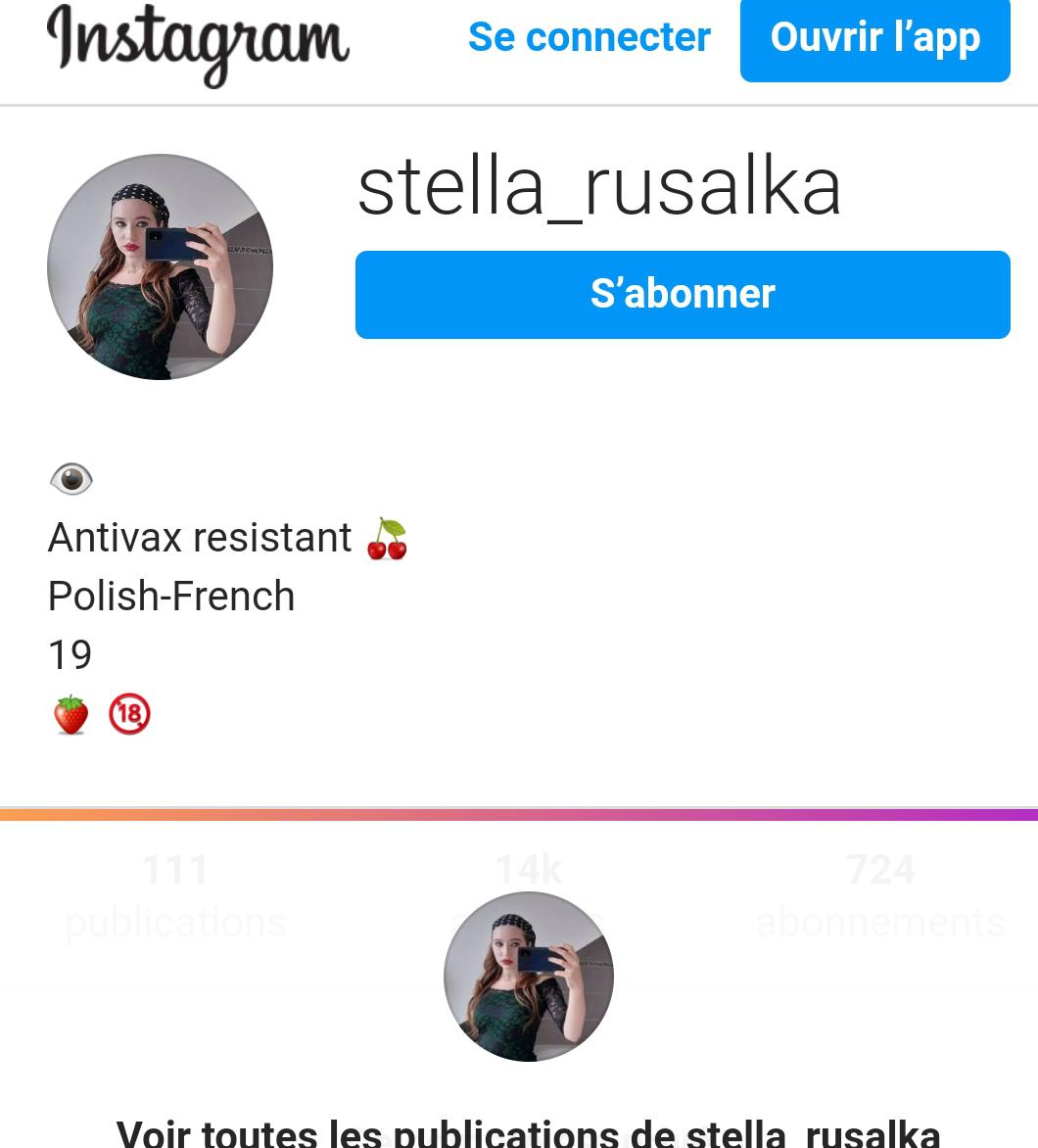The image size is (1038, 1148).
Task: Click the eye emoji in the bio
Action: tap(71, 479)
